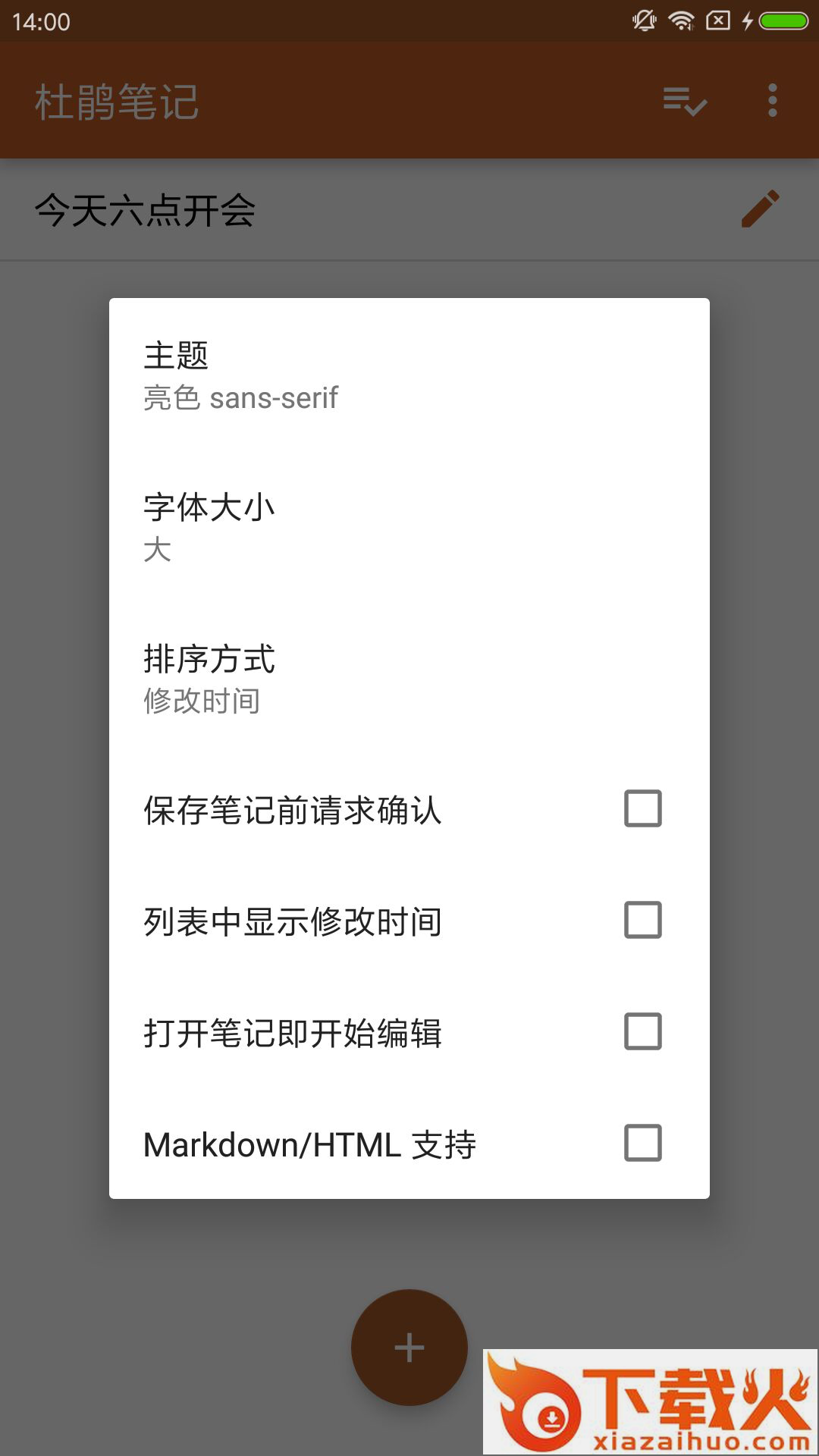The image size is (819, 1456).
Task: Open the 主题 theme setting
Action: pos(409,375)
